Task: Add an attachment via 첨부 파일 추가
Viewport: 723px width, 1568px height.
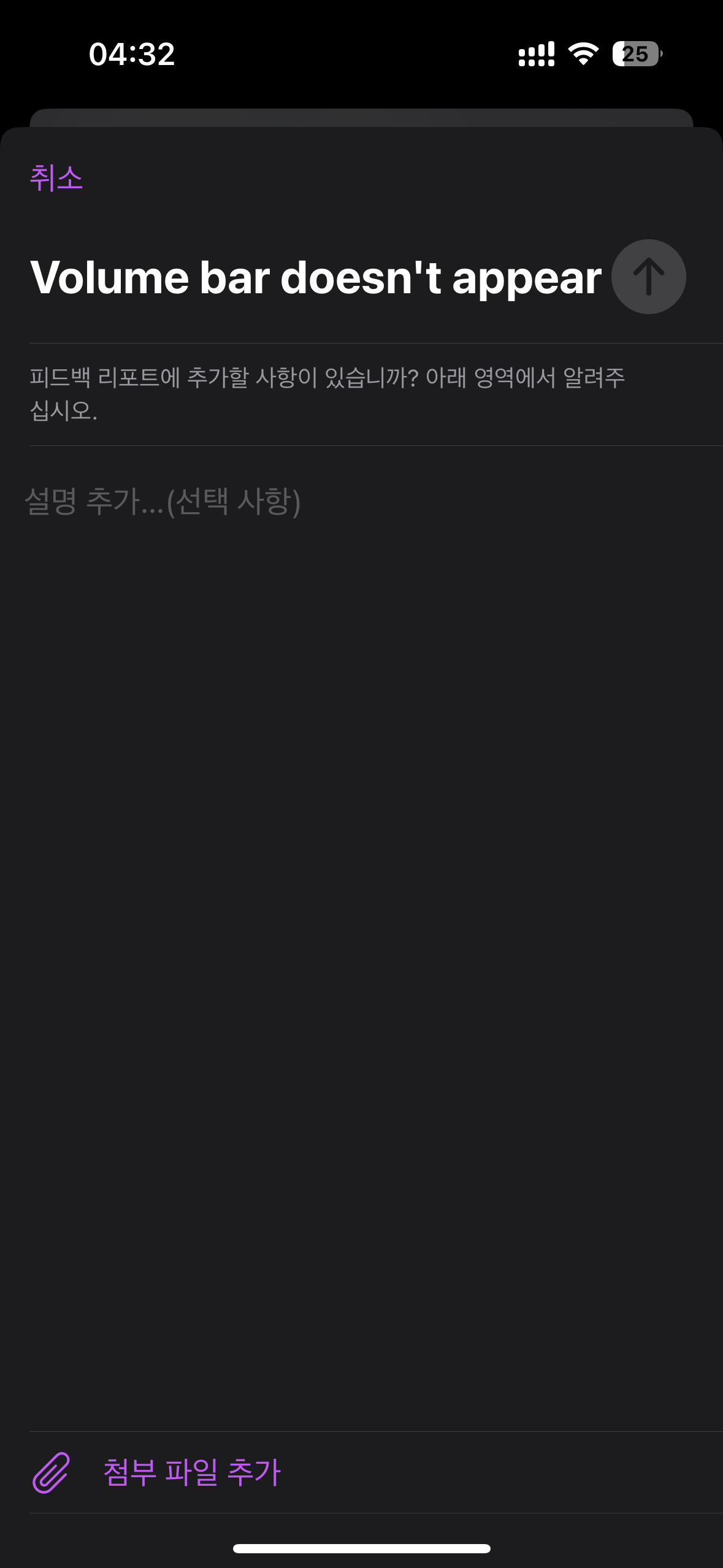Action: (x=191, y=1472)
